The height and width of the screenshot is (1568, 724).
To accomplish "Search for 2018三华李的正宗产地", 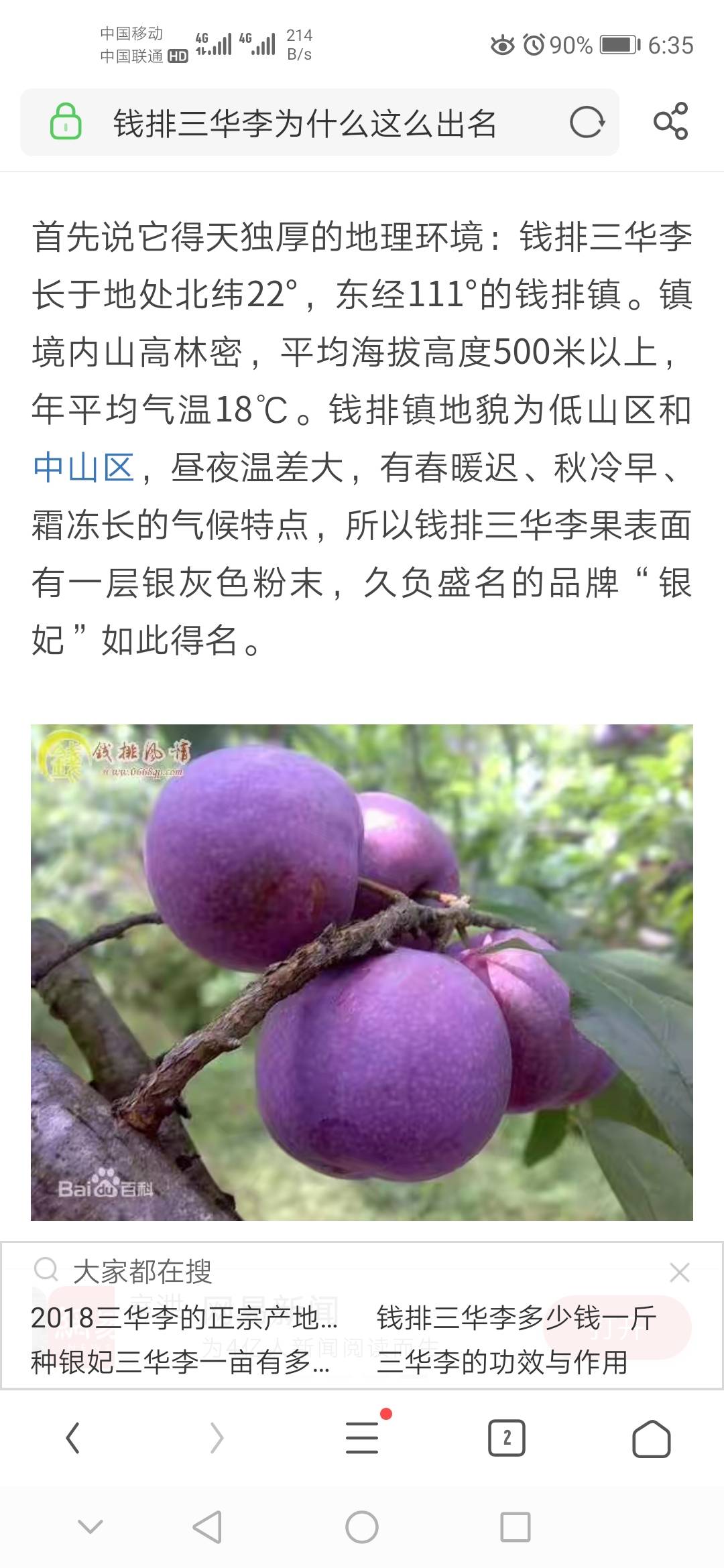I will pyautogui.click(x=184, y=1318).
